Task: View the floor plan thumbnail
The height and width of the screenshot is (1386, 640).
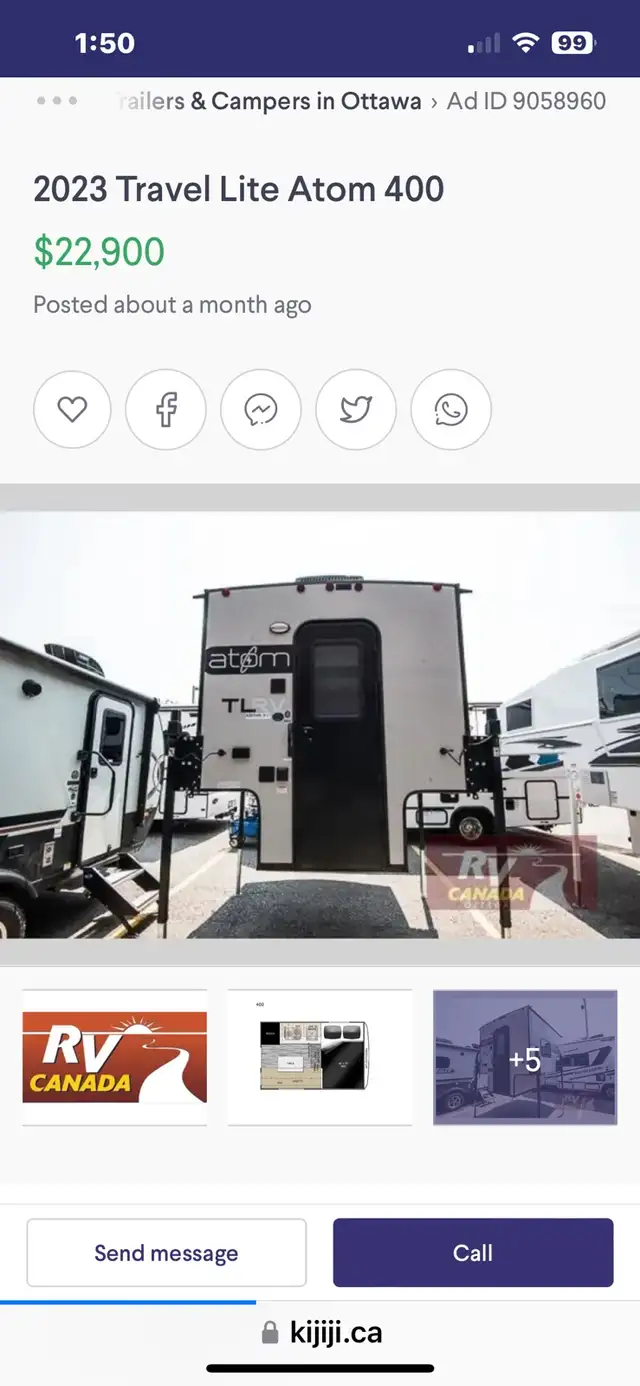Action: (320, 1058)
